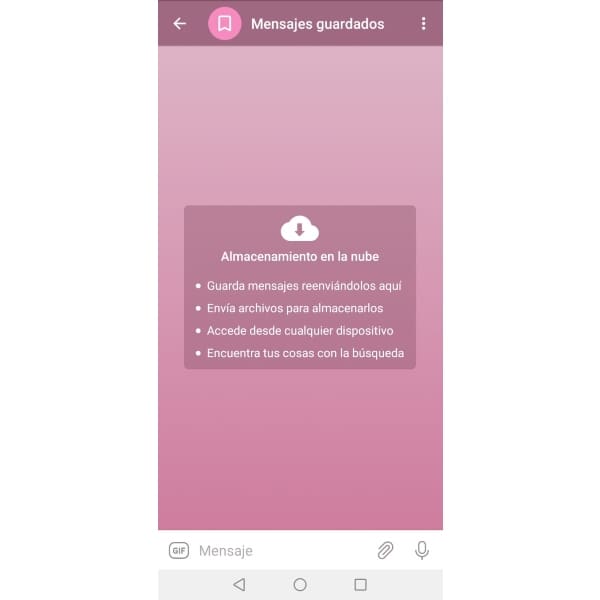Image resolution: width=600 pixels, height=600 pixels.
Task: Tap the microphone for voice message
Action: click(422, 550)
